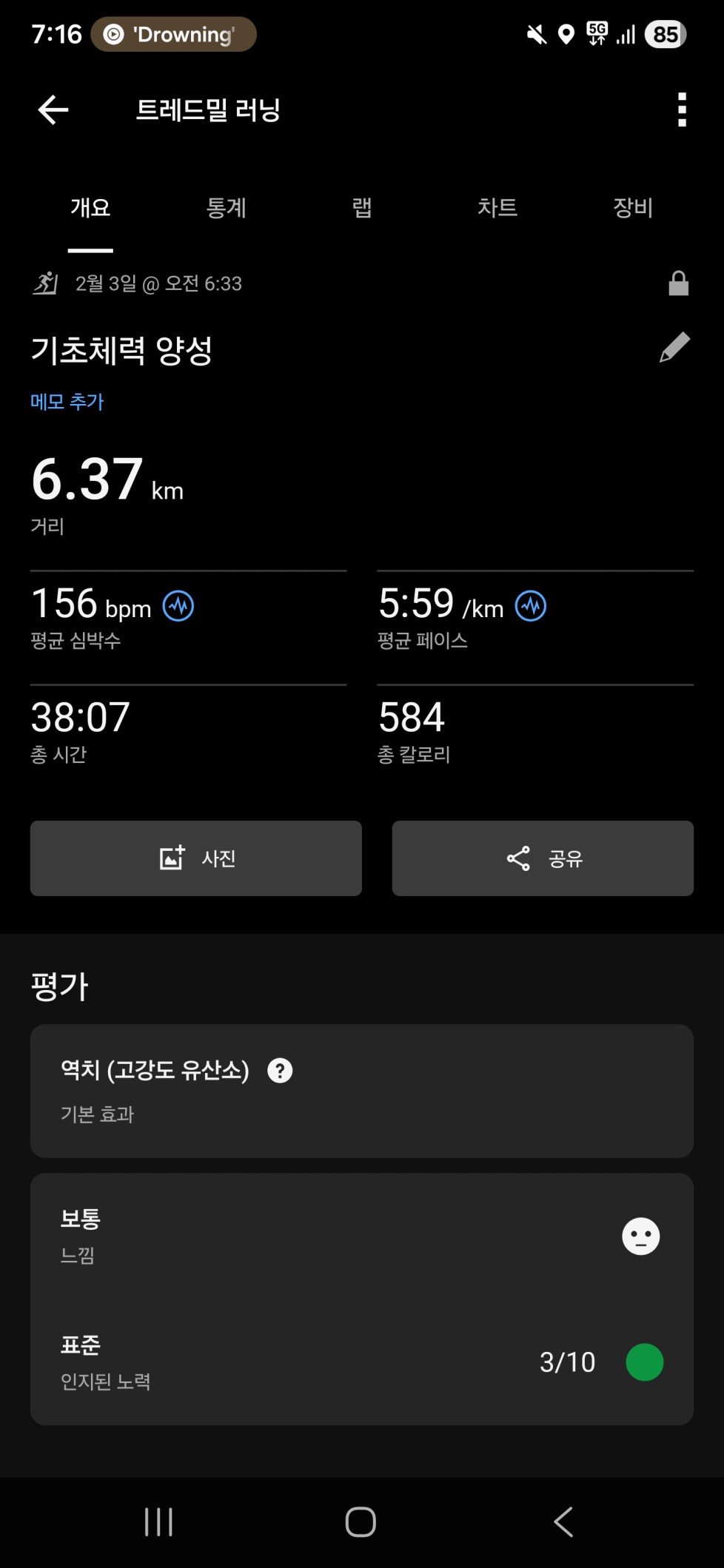Tap the system home button
724x1568 pixels.
(361, 1522)
